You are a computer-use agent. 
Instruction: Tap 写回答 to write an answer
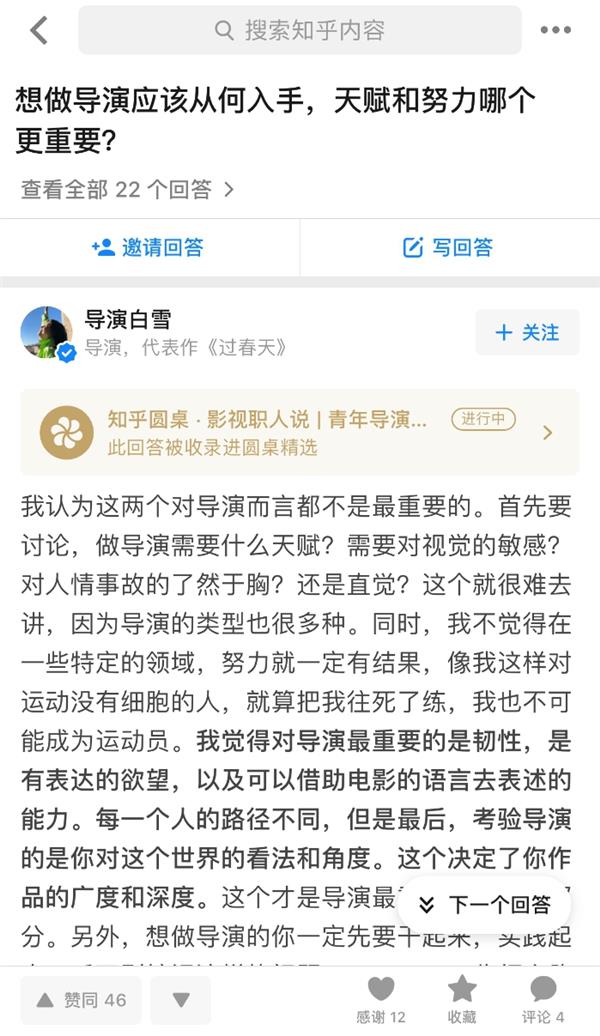point(448,247)
